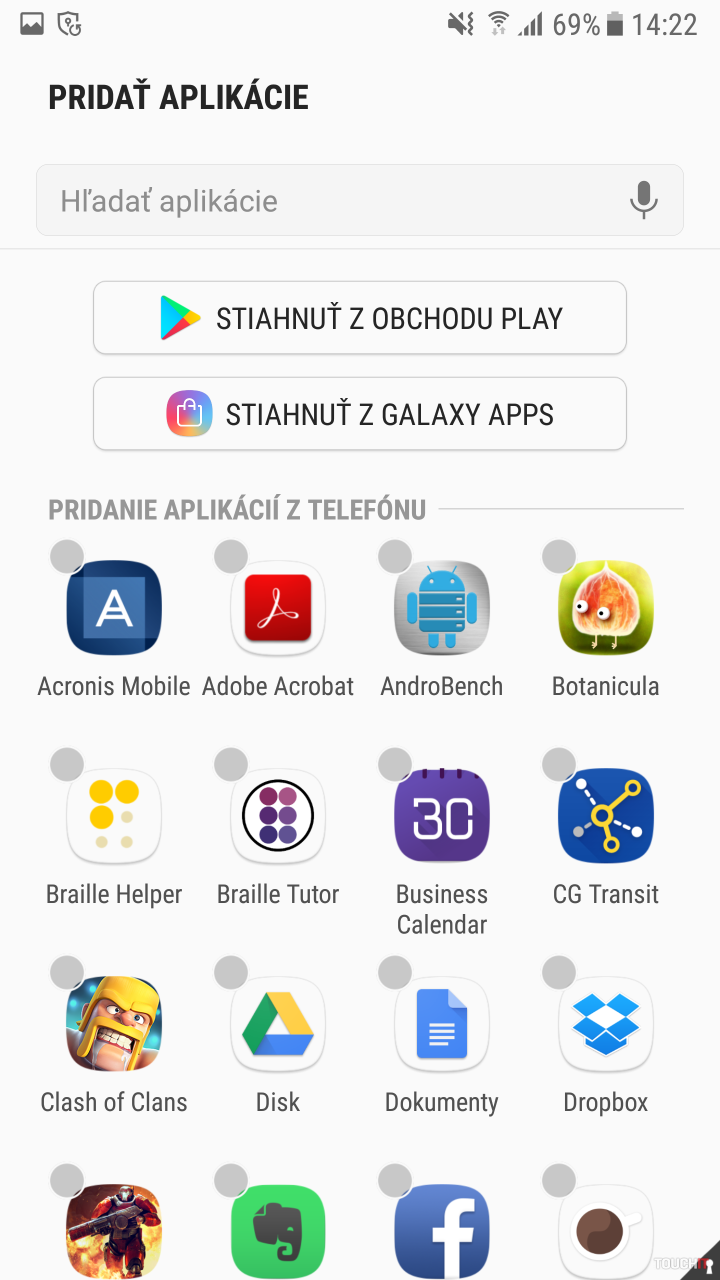
Task: Add CG Transit to the selection
Action: [x=606, y=816]
